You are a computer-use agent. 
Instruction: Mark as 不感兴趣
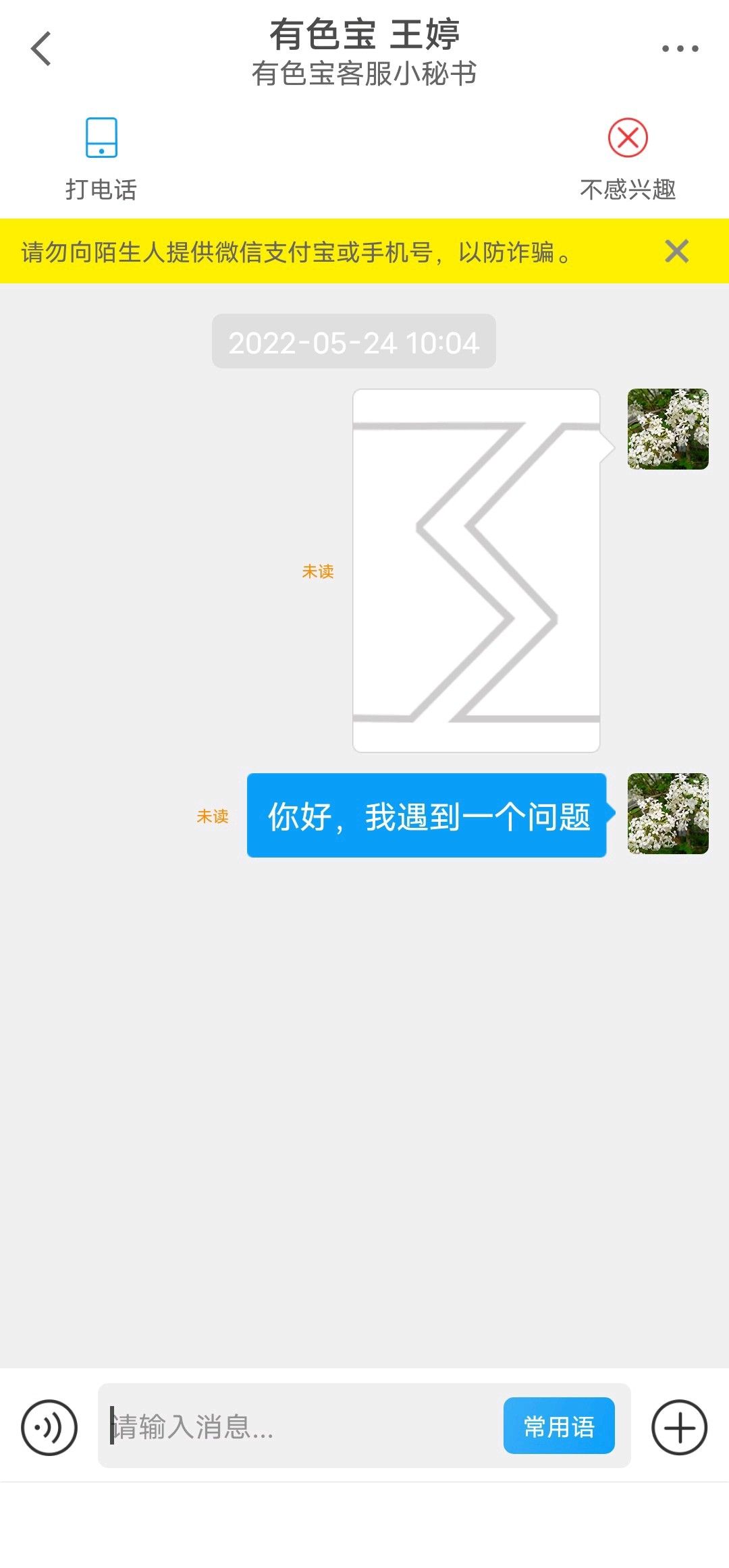628,160
